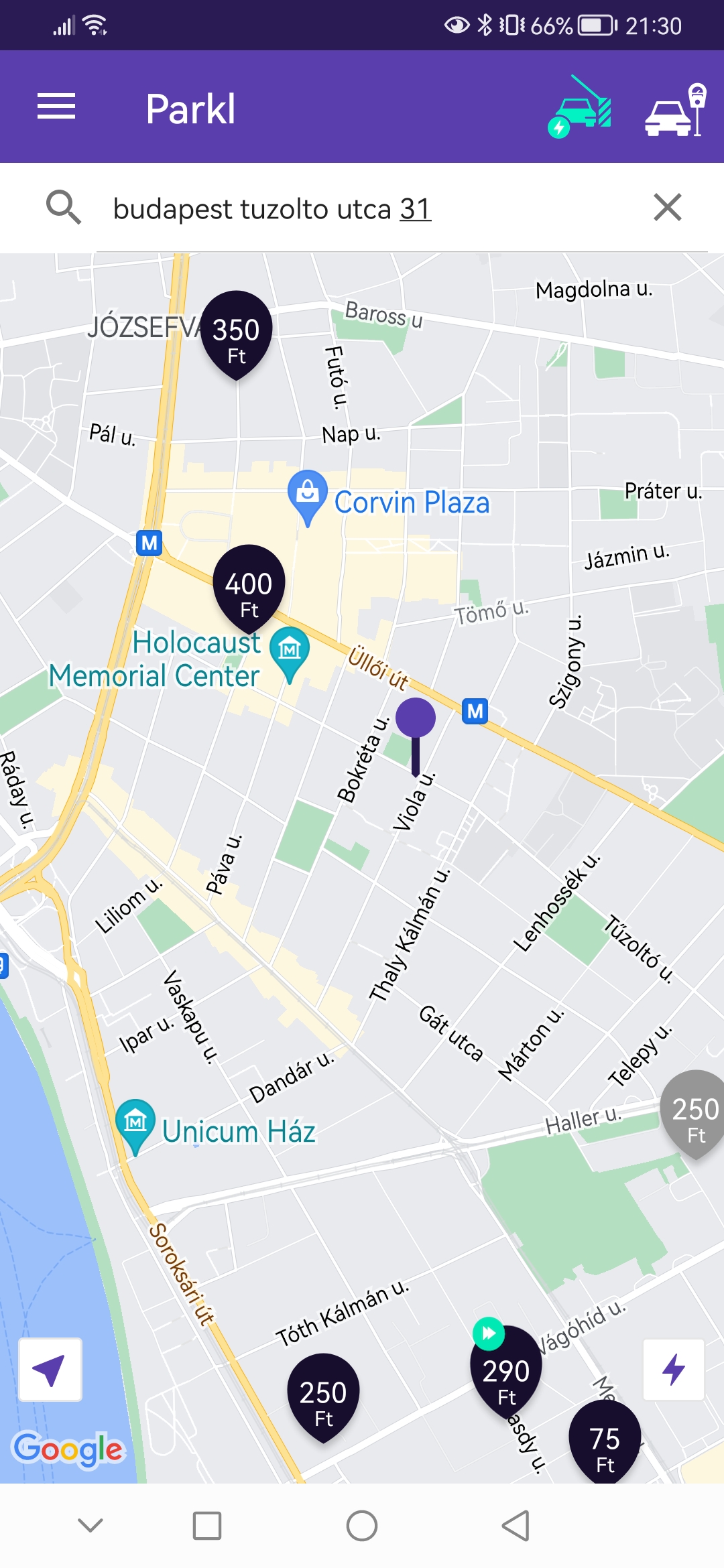Screen dimensions: 724x1568
Task: Go back using the system back button
Action: (516, 1526)
